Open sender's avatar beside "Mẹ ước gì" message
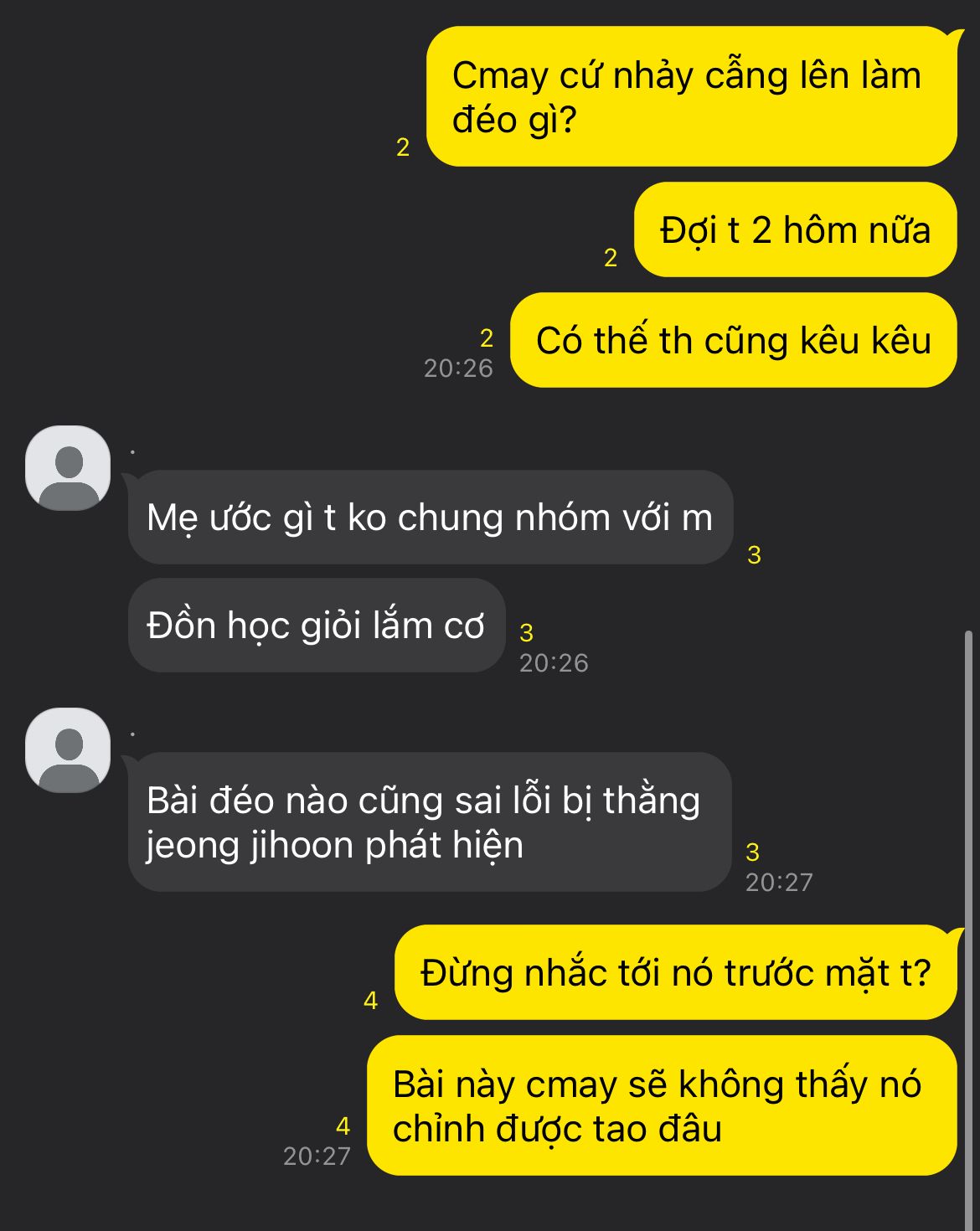 pos(68,468)
